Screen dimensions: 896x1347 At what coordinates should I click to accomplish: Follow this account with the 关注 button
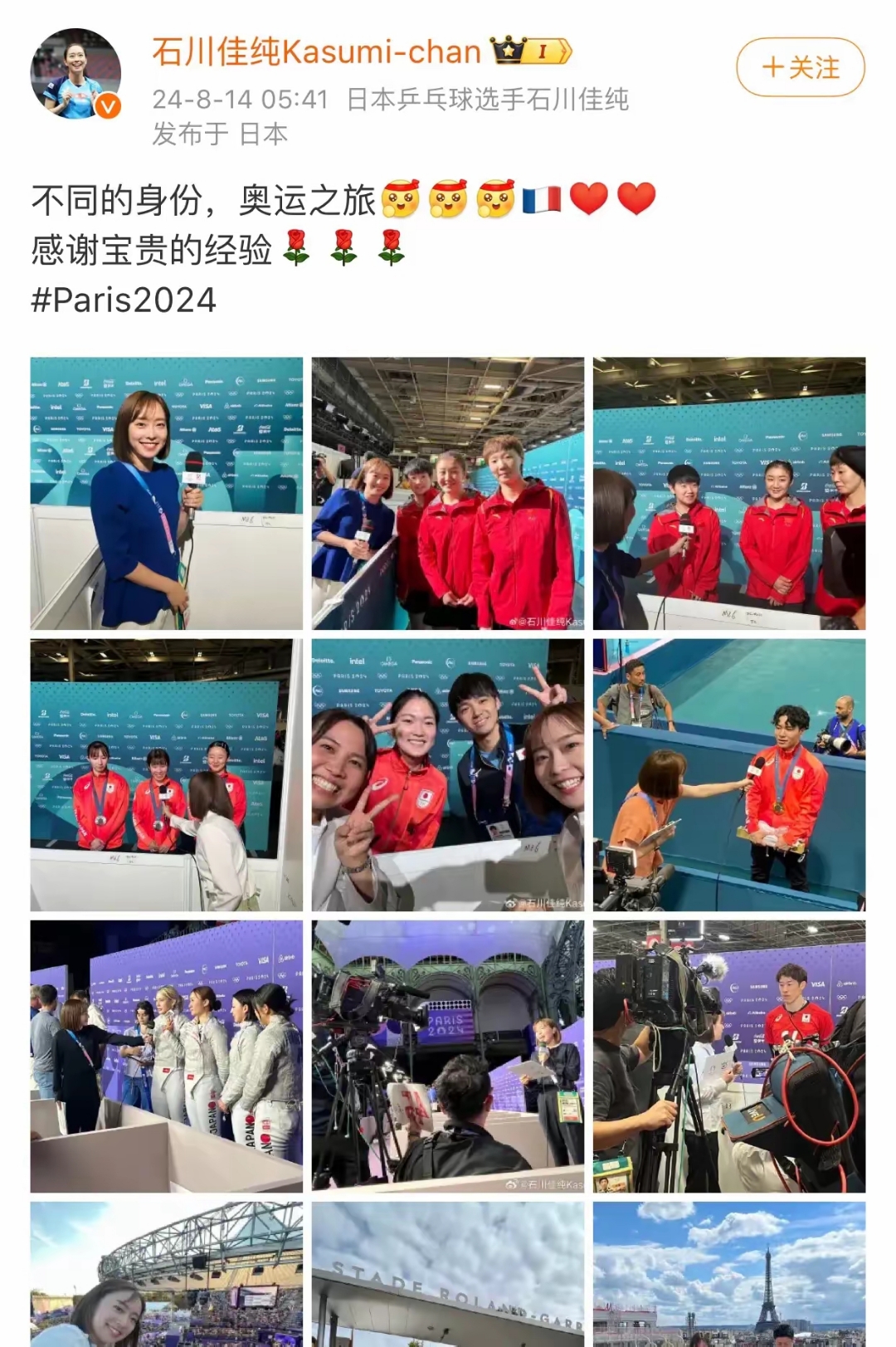click(800, 67)
